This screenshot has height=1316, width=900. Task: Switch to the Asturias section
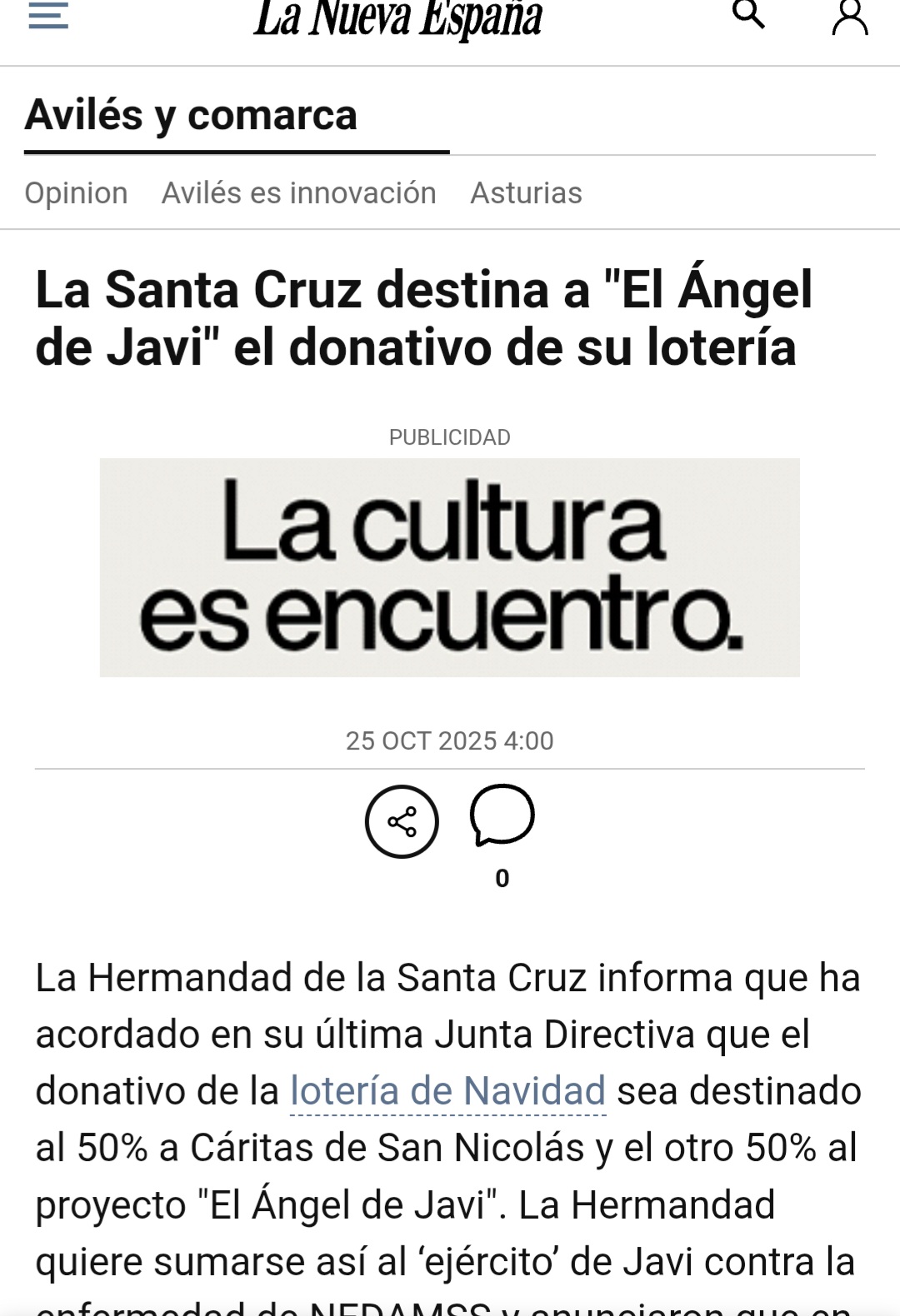526,193
